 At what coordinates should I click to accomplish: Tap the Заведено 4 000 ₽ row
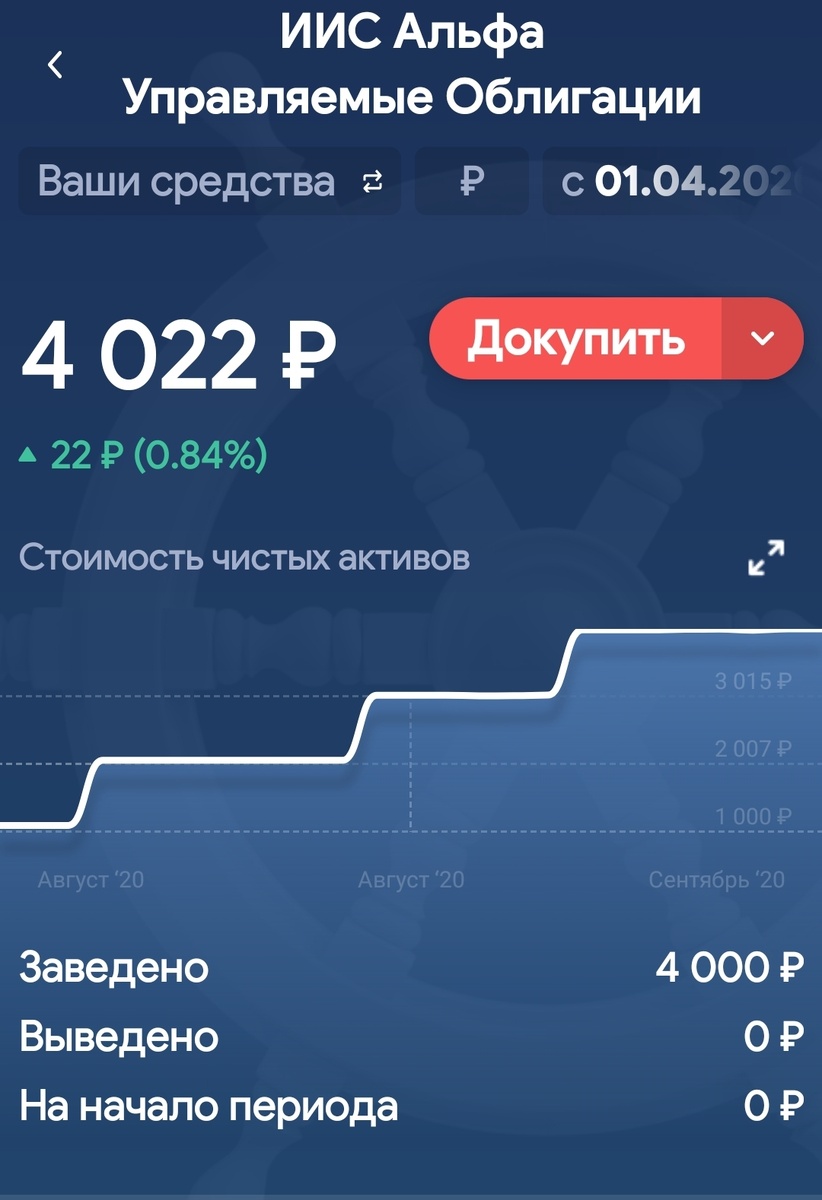coord(410,967)
